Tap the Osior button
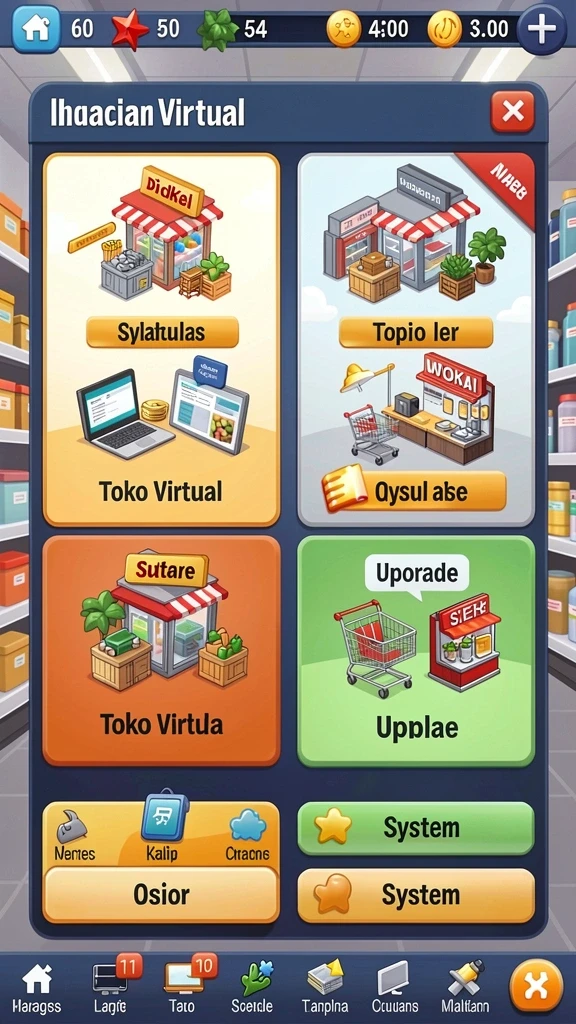Image resolution: width=576 pixels, height=1024 pixels. tap(161, 894)
